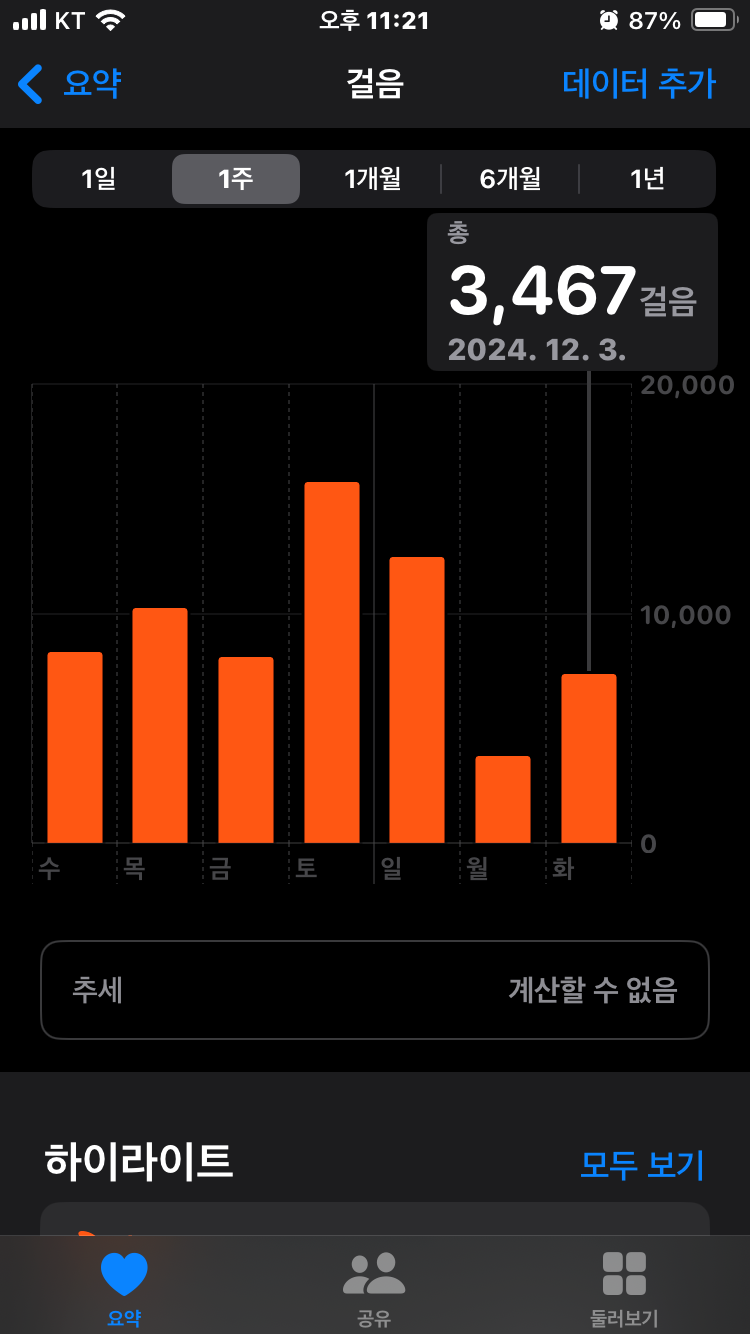Select the 1주 range
Viewport: 750px width, 1334px height.
(x=236, y=179)
